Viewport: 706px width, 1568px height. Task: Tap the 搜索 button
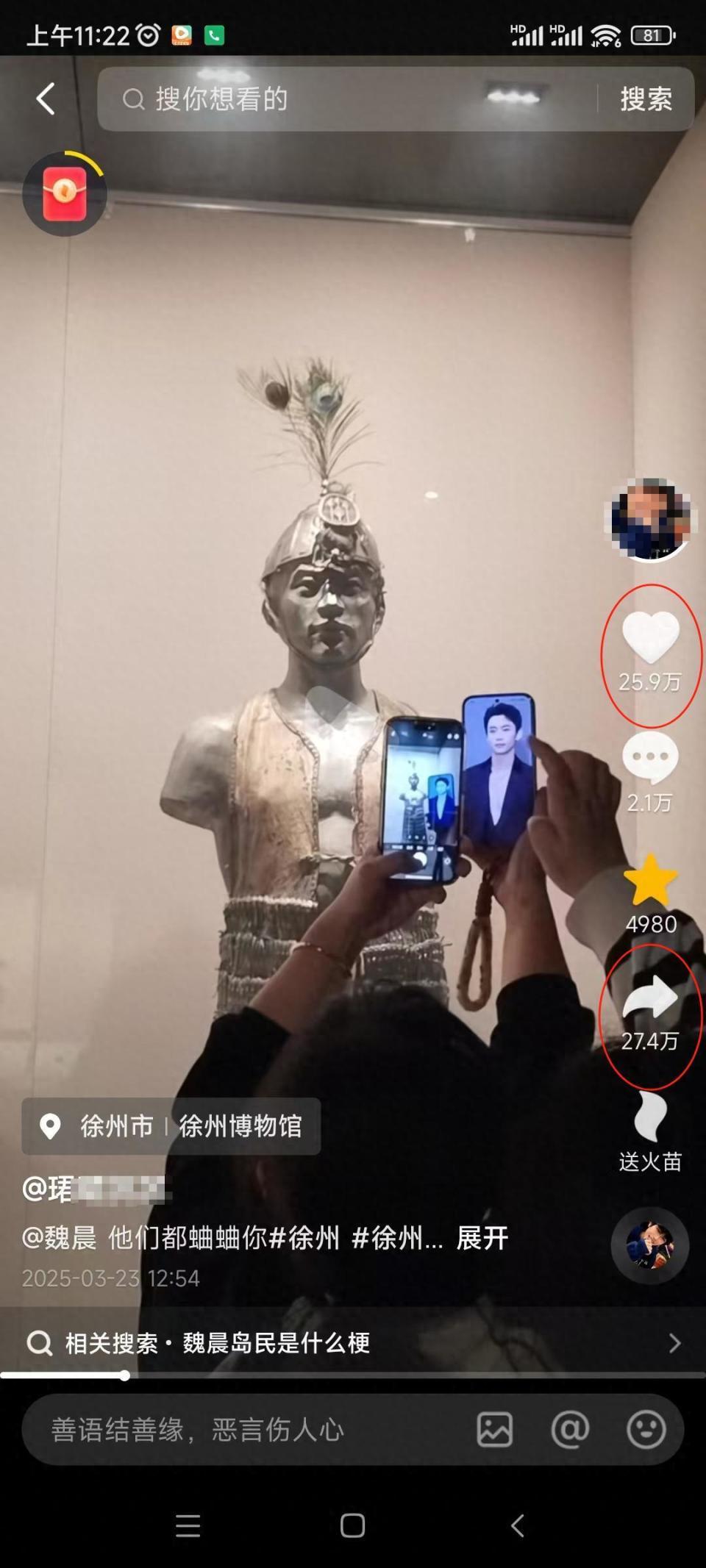coord(646,99)
